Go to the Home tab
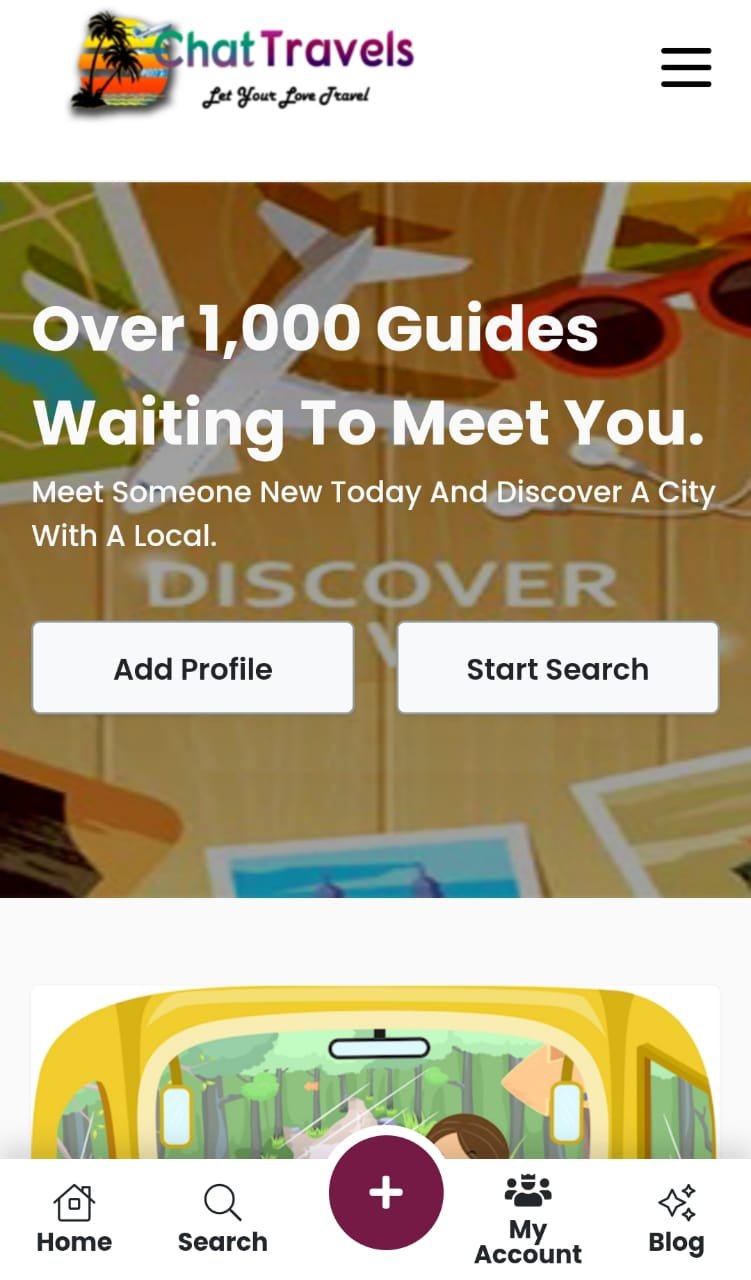The height and width of the screenshot is (1280, 751). tap(74, 1220)
